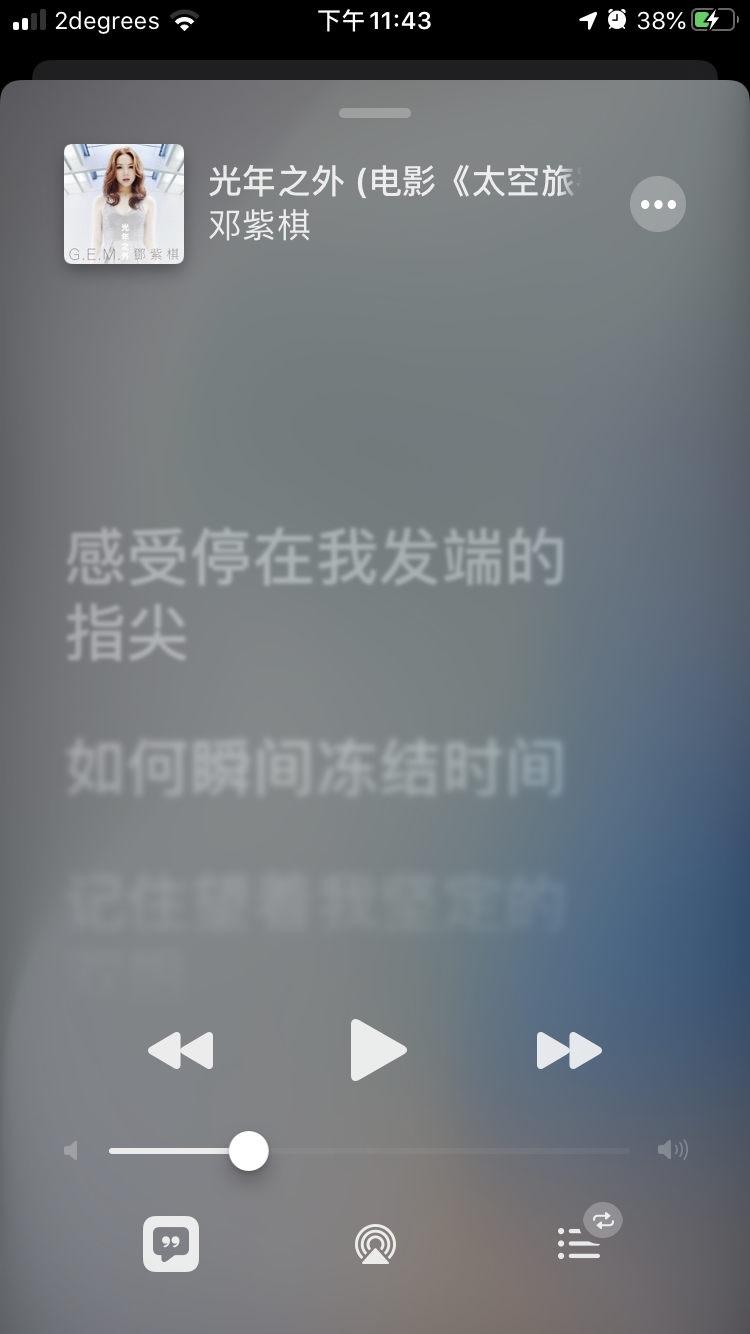Tap the 光年之外 album artwork thumbnail

pyautogui.click(x=124, y=204)
